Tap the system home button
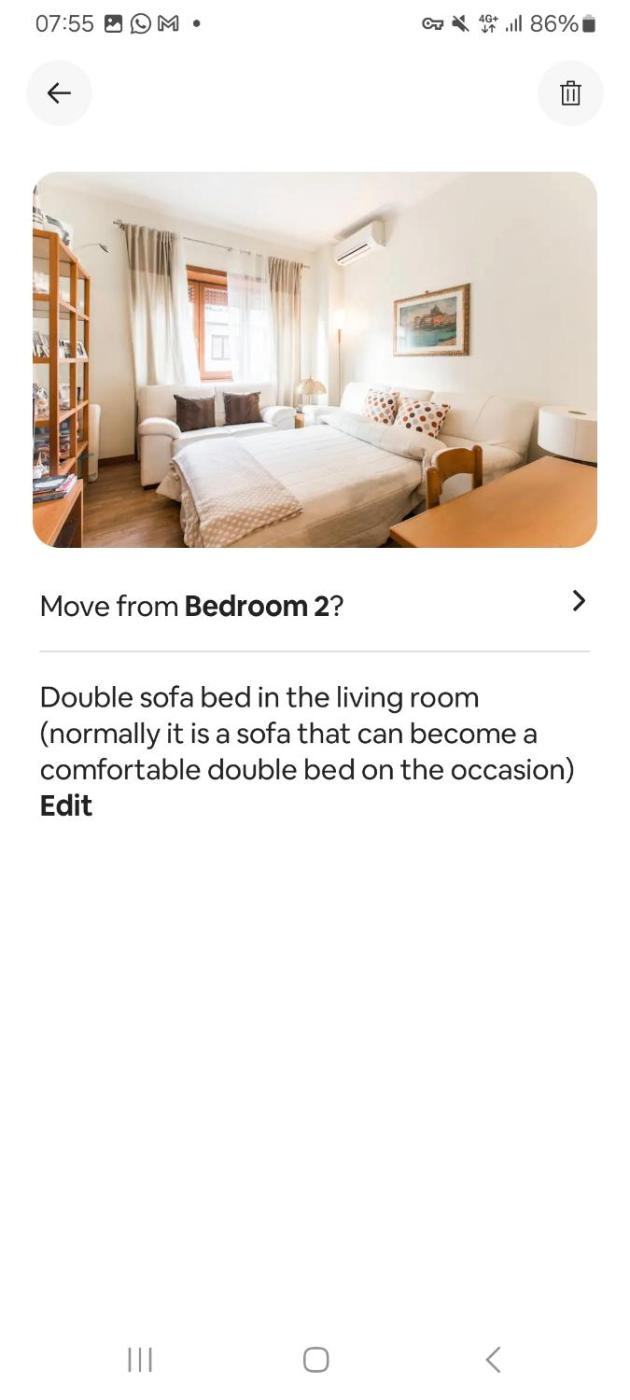The width and height of the screenshot is (630, 1400). click(315, 1359)
